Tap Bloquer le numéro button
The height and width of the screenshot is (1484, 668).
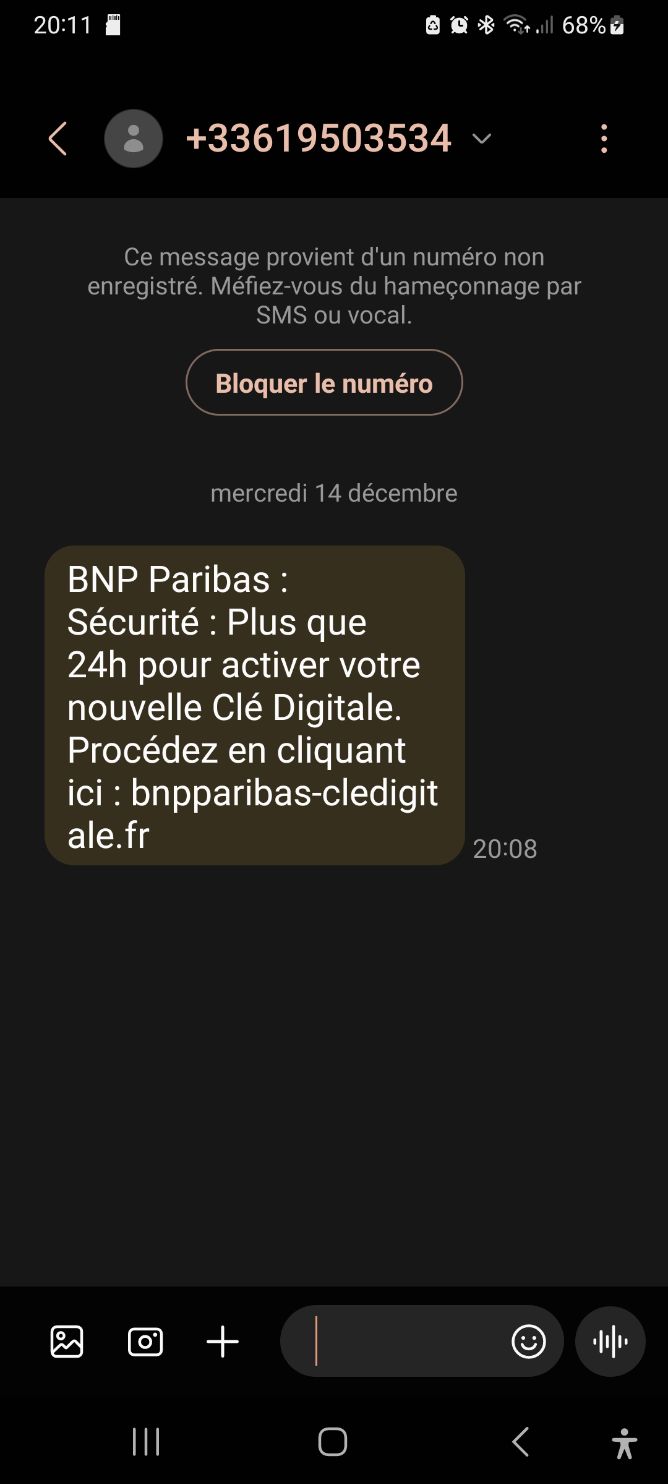coord(324,383)
